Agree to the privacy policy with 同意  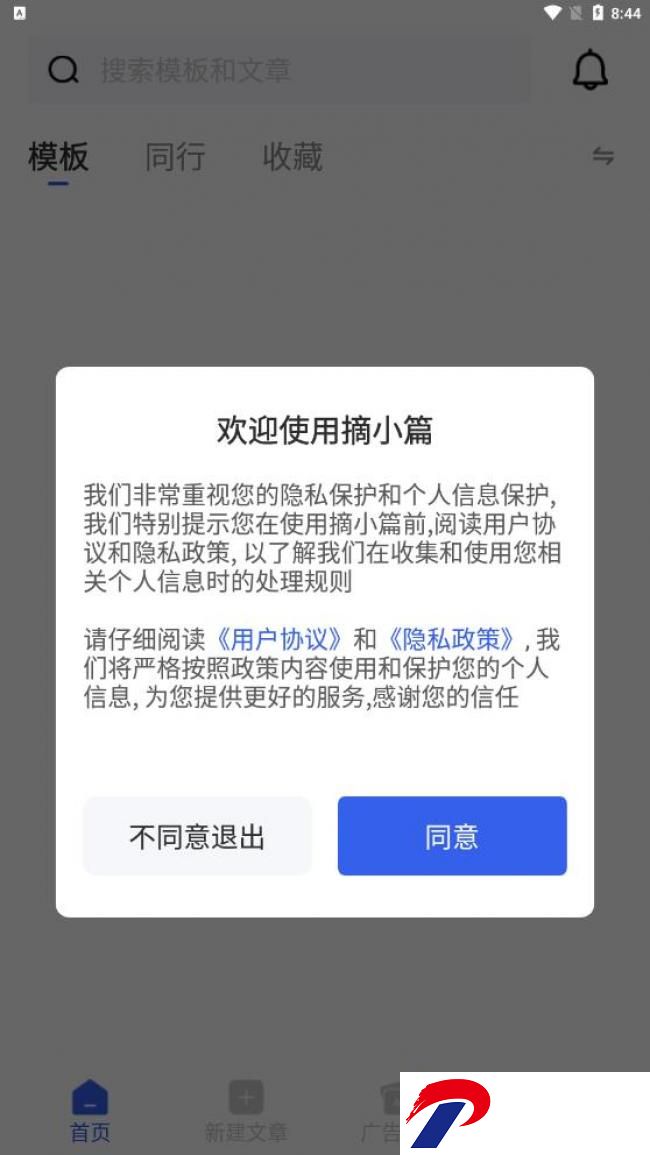pos(452,836)
